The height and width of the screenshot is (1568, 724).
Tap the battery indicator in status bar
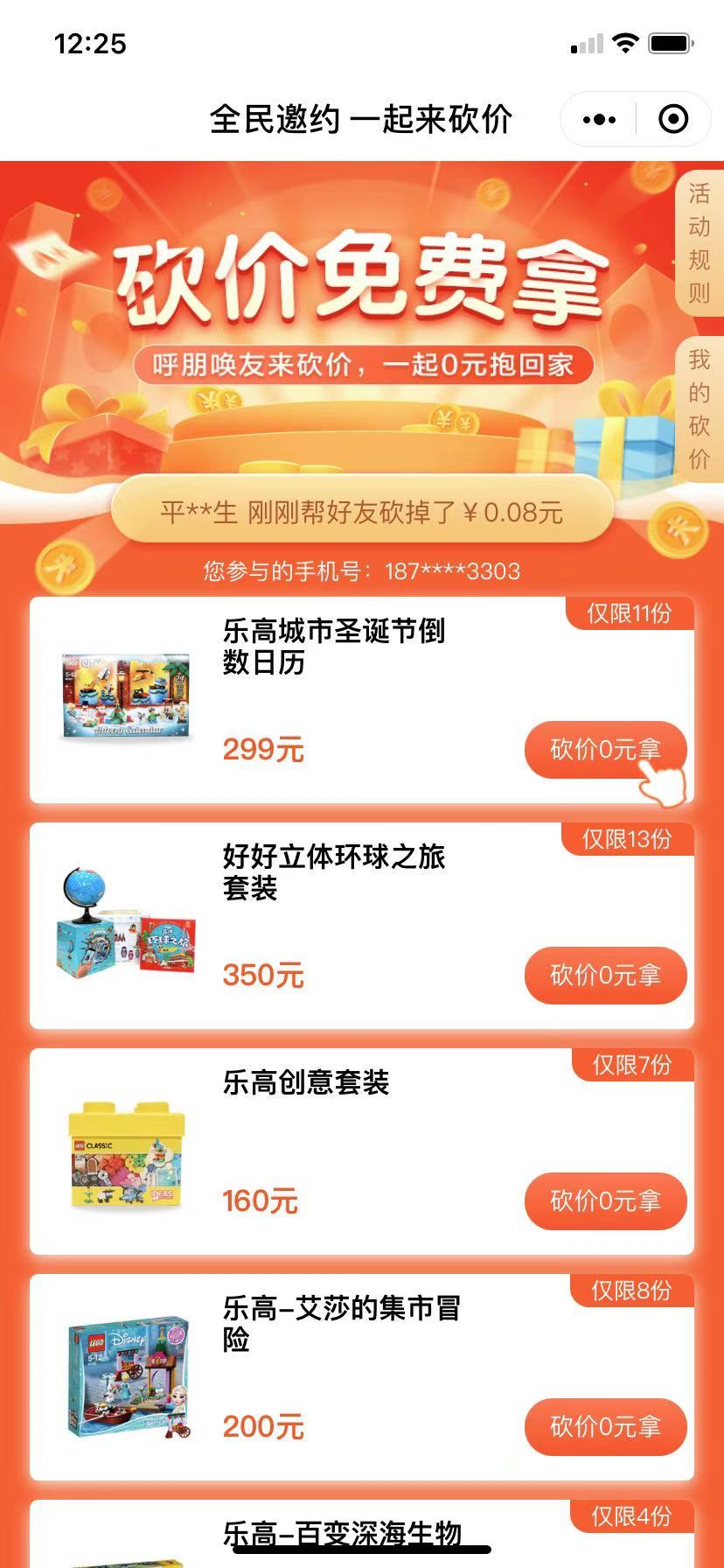point(669,42)
